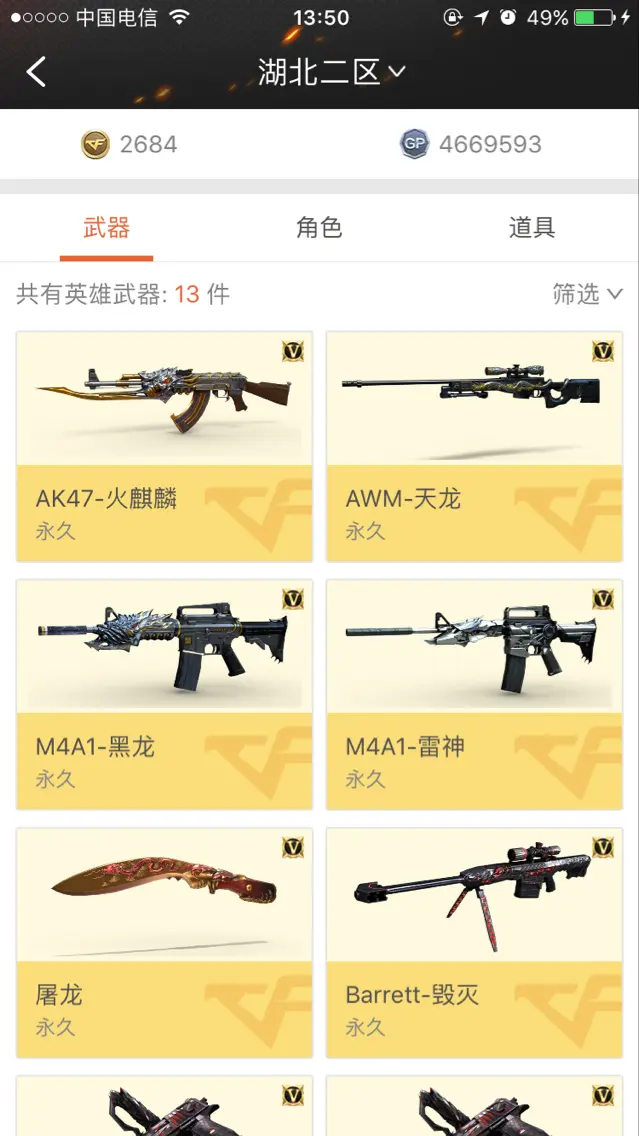This screenshot has width=639, height=1136.
Task: View the M4A1-黑龙 weapon card
Action: point(165,694)
